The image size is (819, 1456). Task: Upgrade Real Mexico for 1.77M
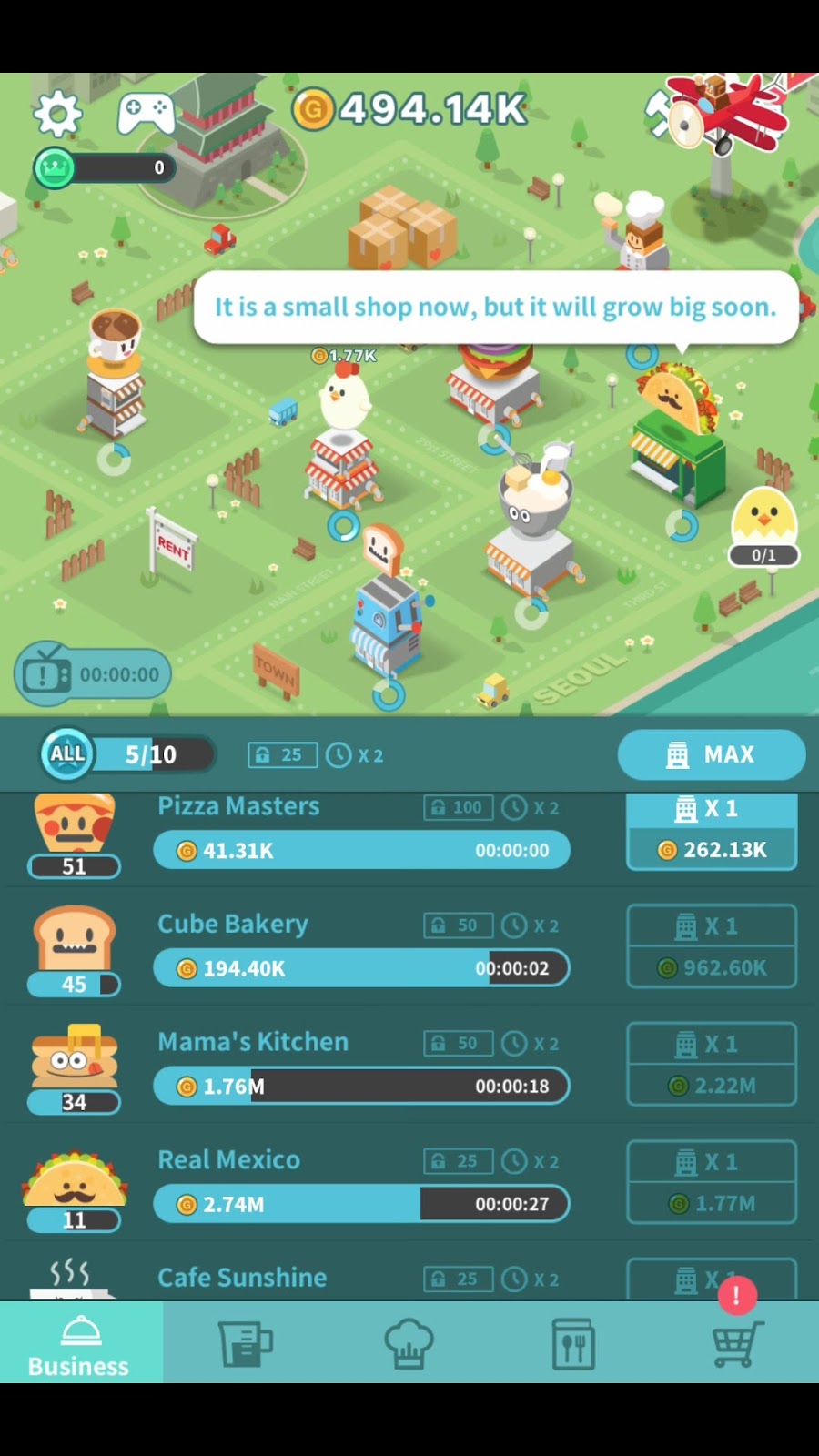pyautogui.click(x=712, y=1181)
